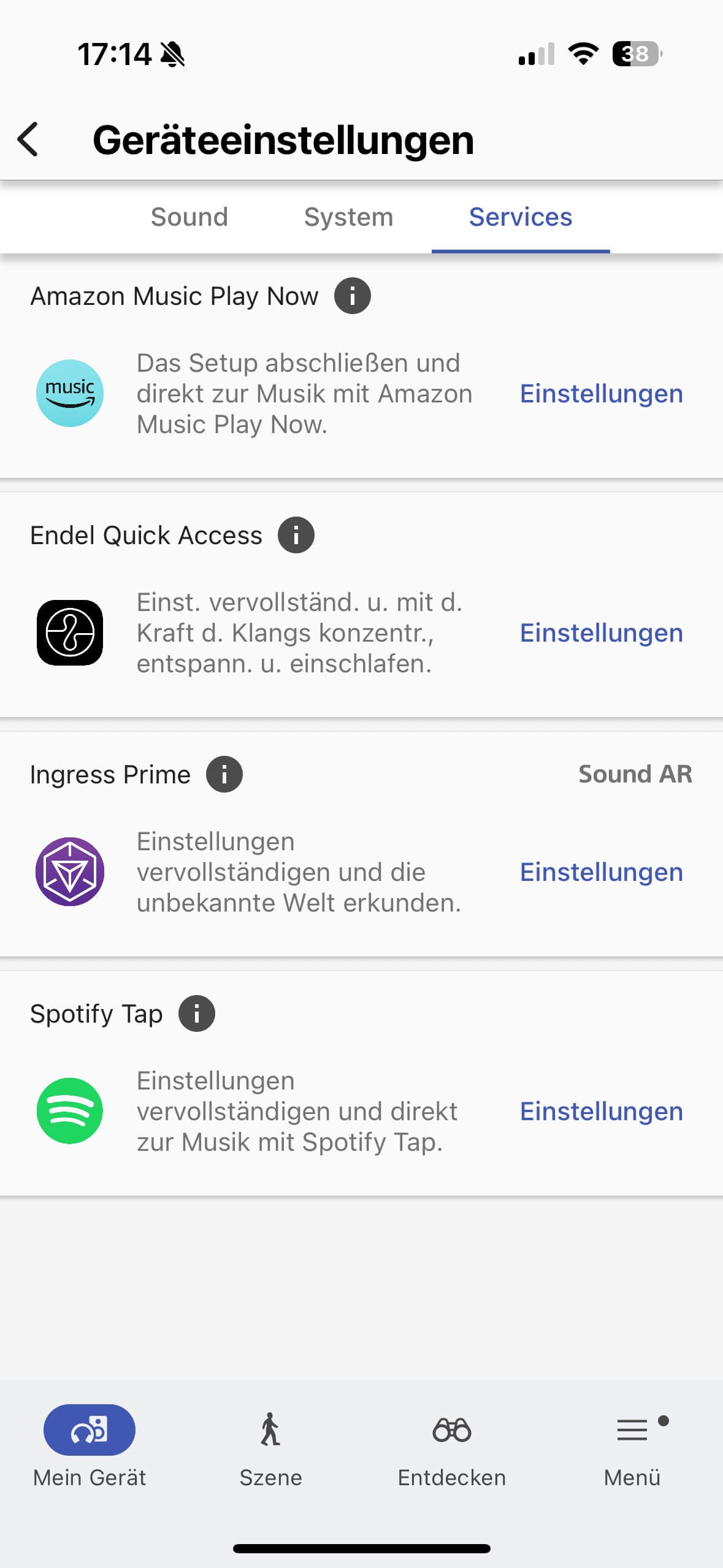Switch to the Szene tab
Screen dimensions: 723x1568
point(270,1447)
